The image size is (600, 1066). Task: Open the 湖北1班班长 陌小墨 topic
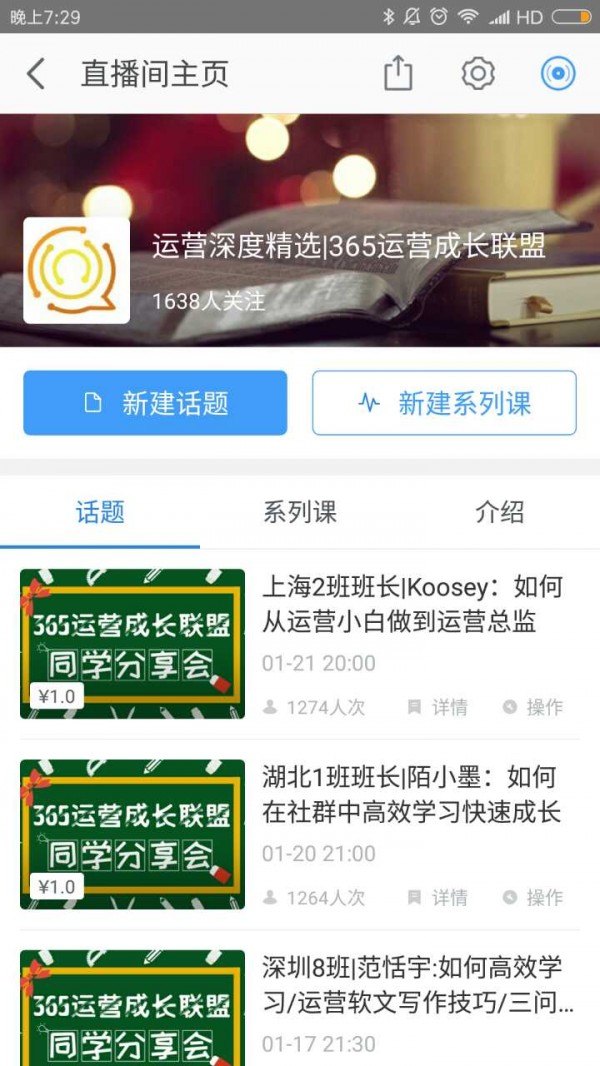tap(412, 794)
